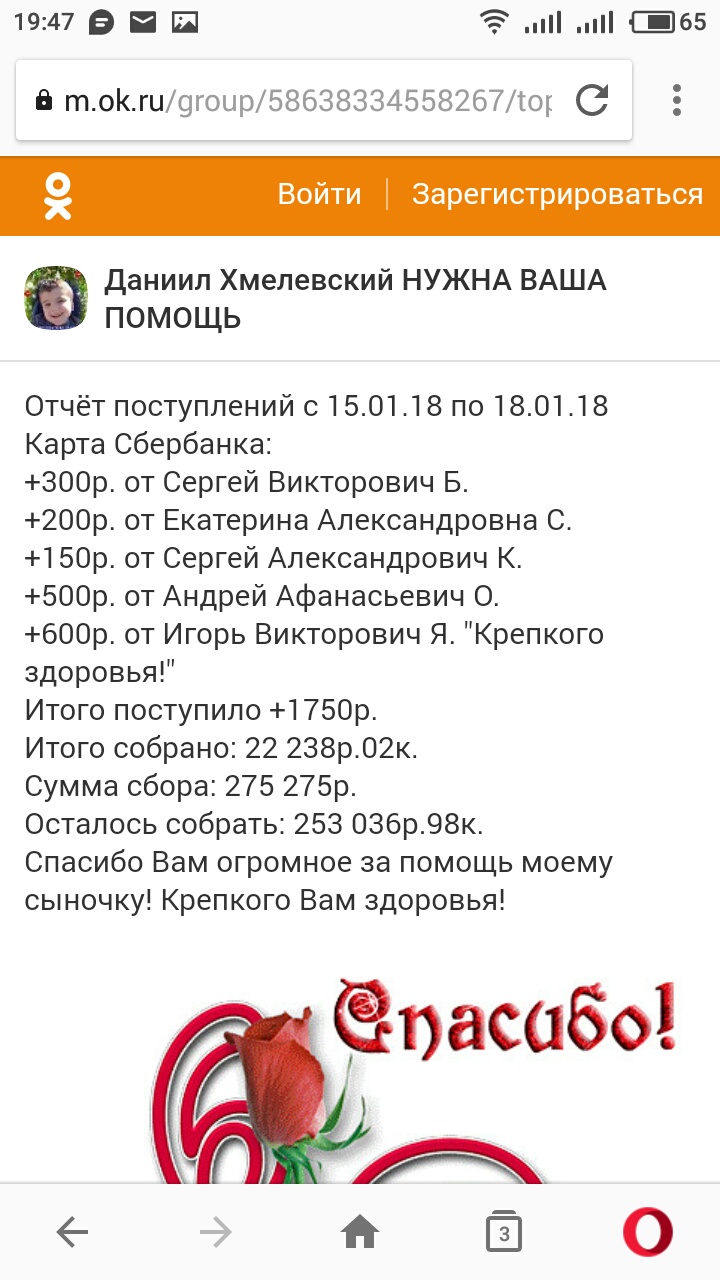This screenshot has width=720, height=1280.
Task: Open the Даниил Хмелевский group page
Action: 355,298
